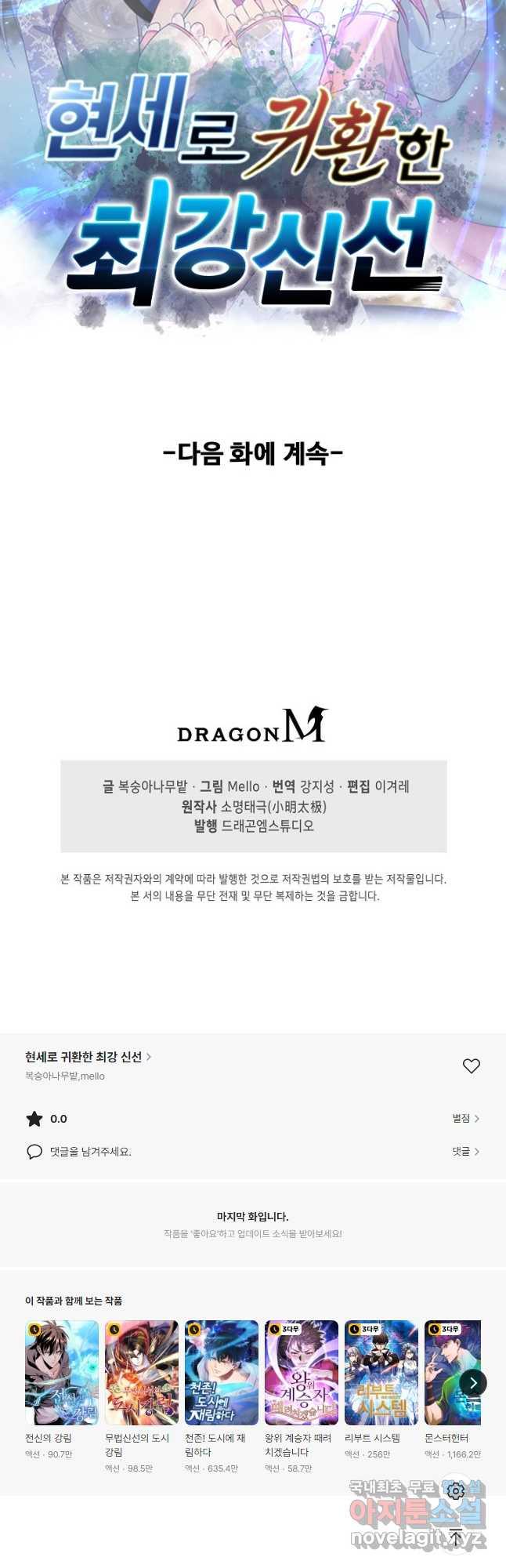This screenshot has height=1568, width=506.
Task: Jump back to the top of the page
Action: click(x=456, y=1537)
